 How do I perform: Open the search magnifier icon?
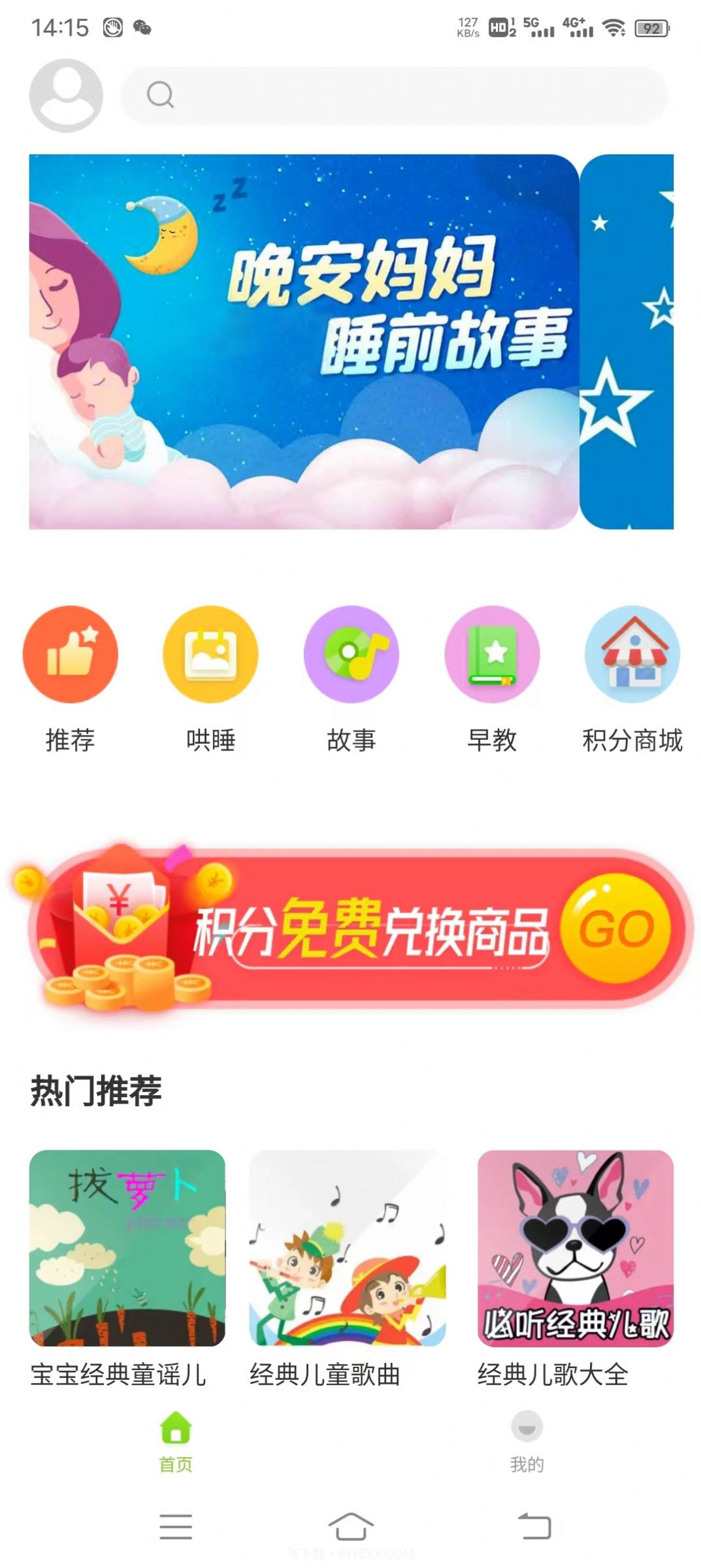[159, 95]
